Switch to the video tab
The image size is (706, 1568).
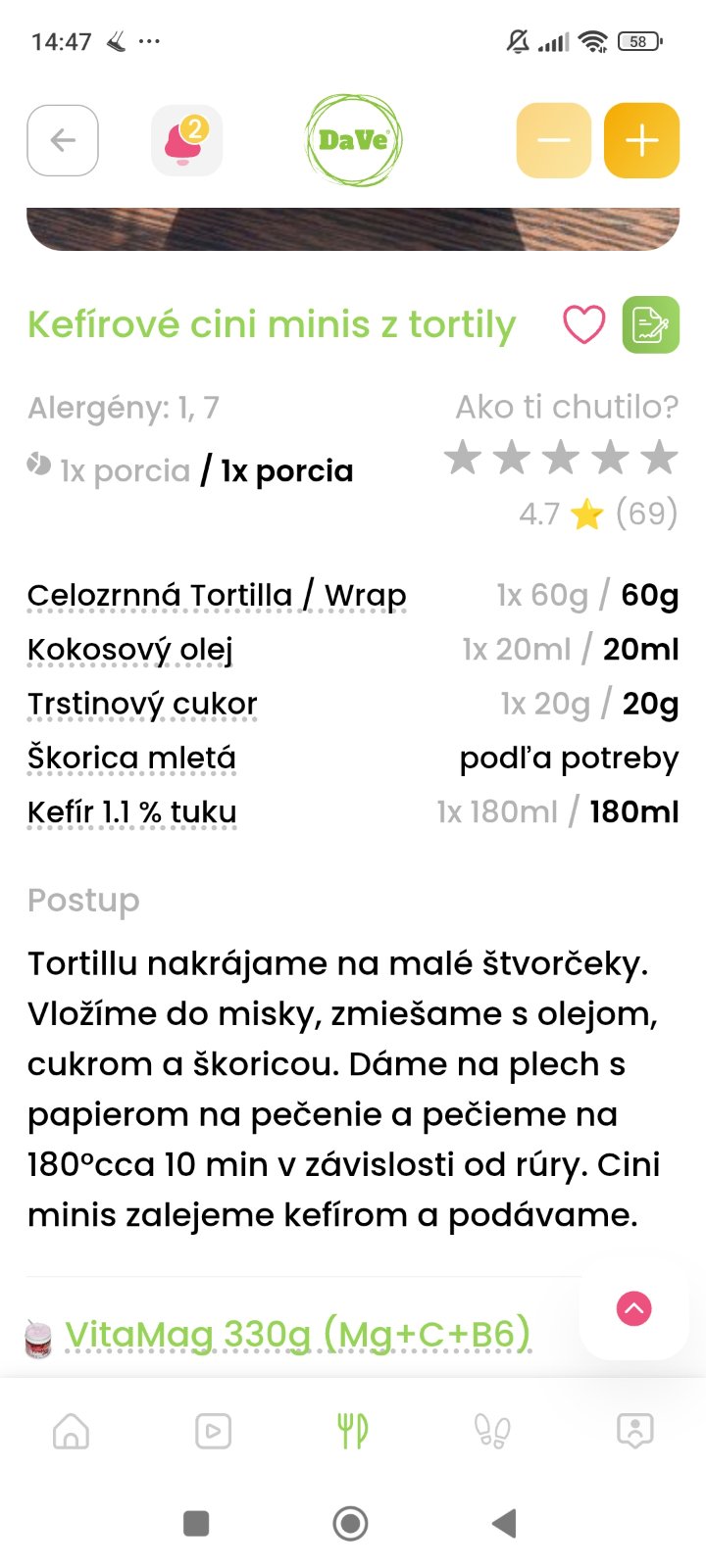click(x=213, y=1431)
